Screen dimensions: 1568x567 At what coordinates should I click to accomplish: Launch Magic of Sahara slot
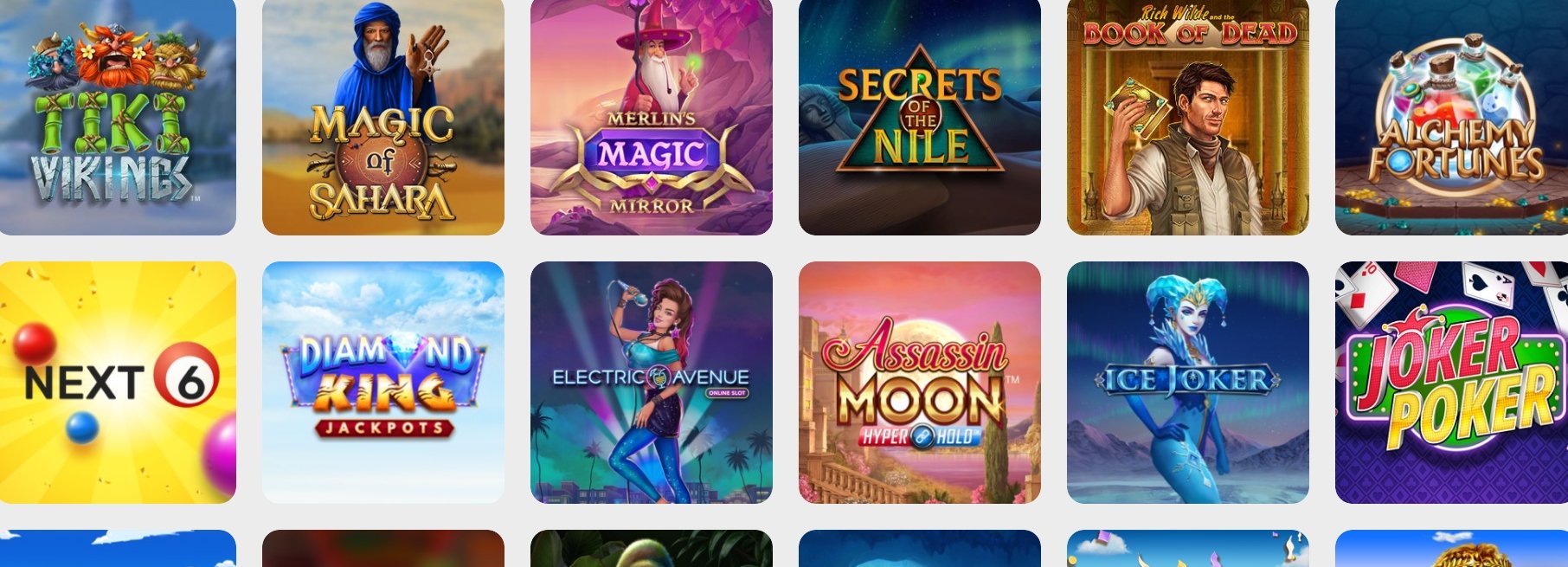point(382,117)
